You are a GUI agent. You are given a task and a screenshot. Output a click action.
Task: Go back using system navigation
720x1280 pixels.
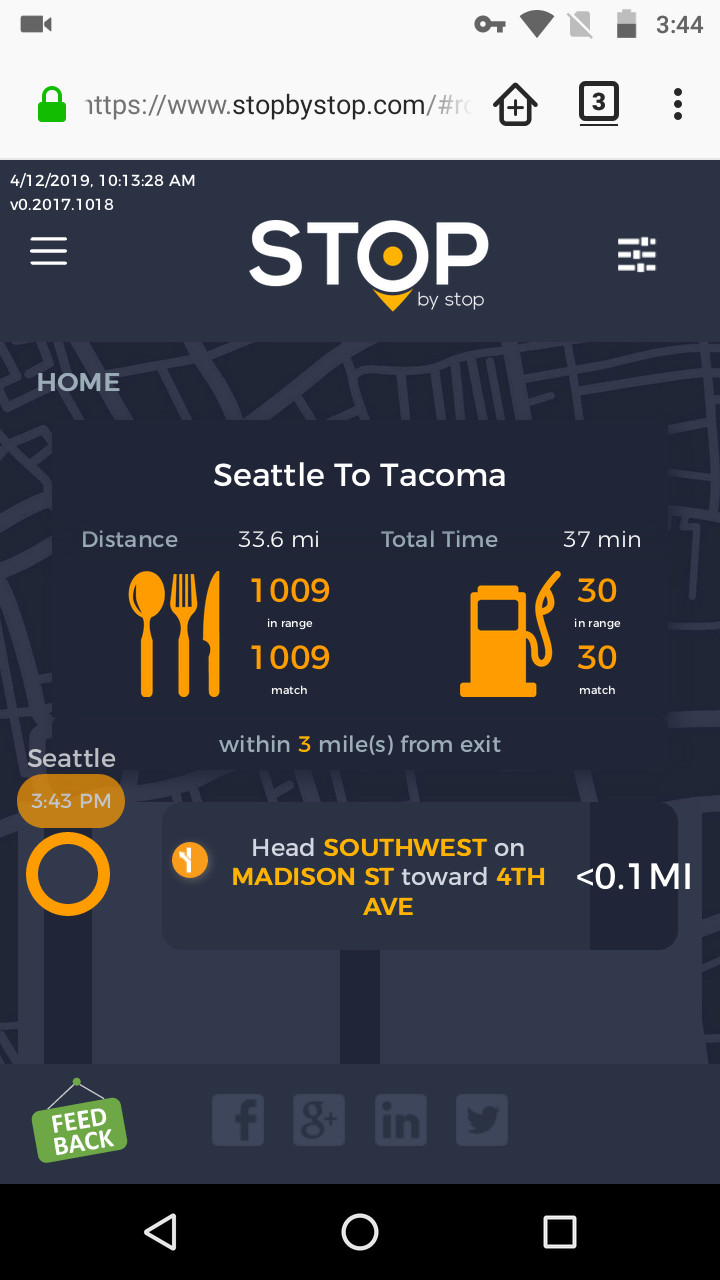160,1232
